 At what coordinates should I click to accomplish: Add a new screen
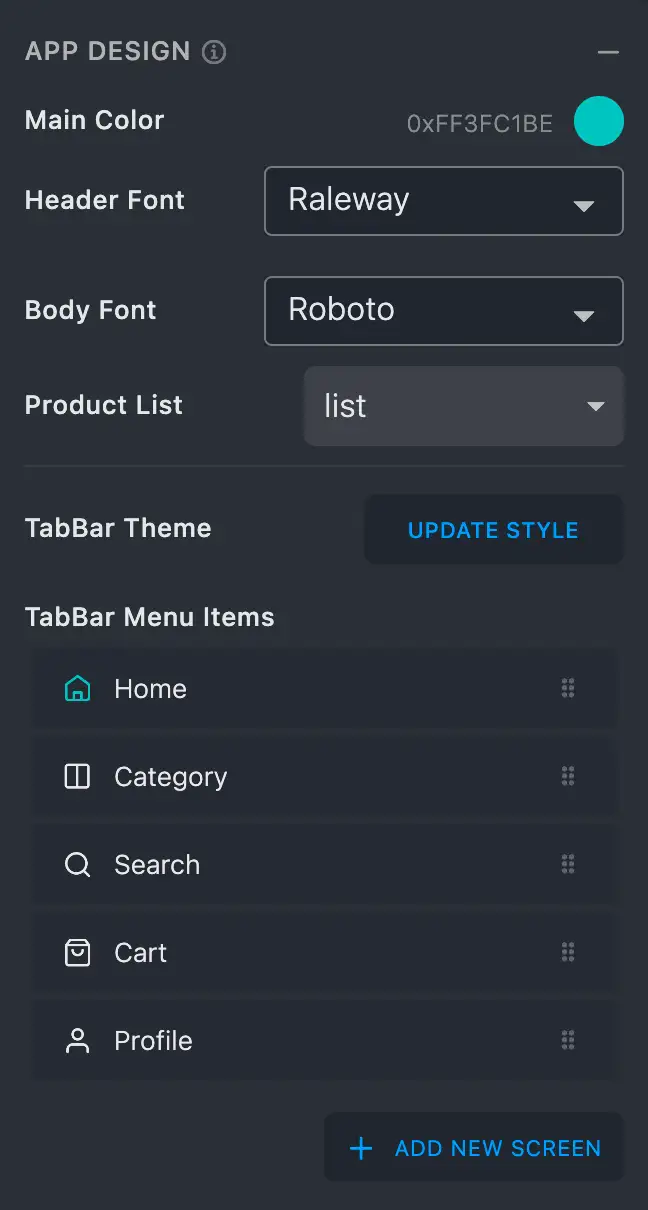pyautogui.click(x=474, y=1148)
